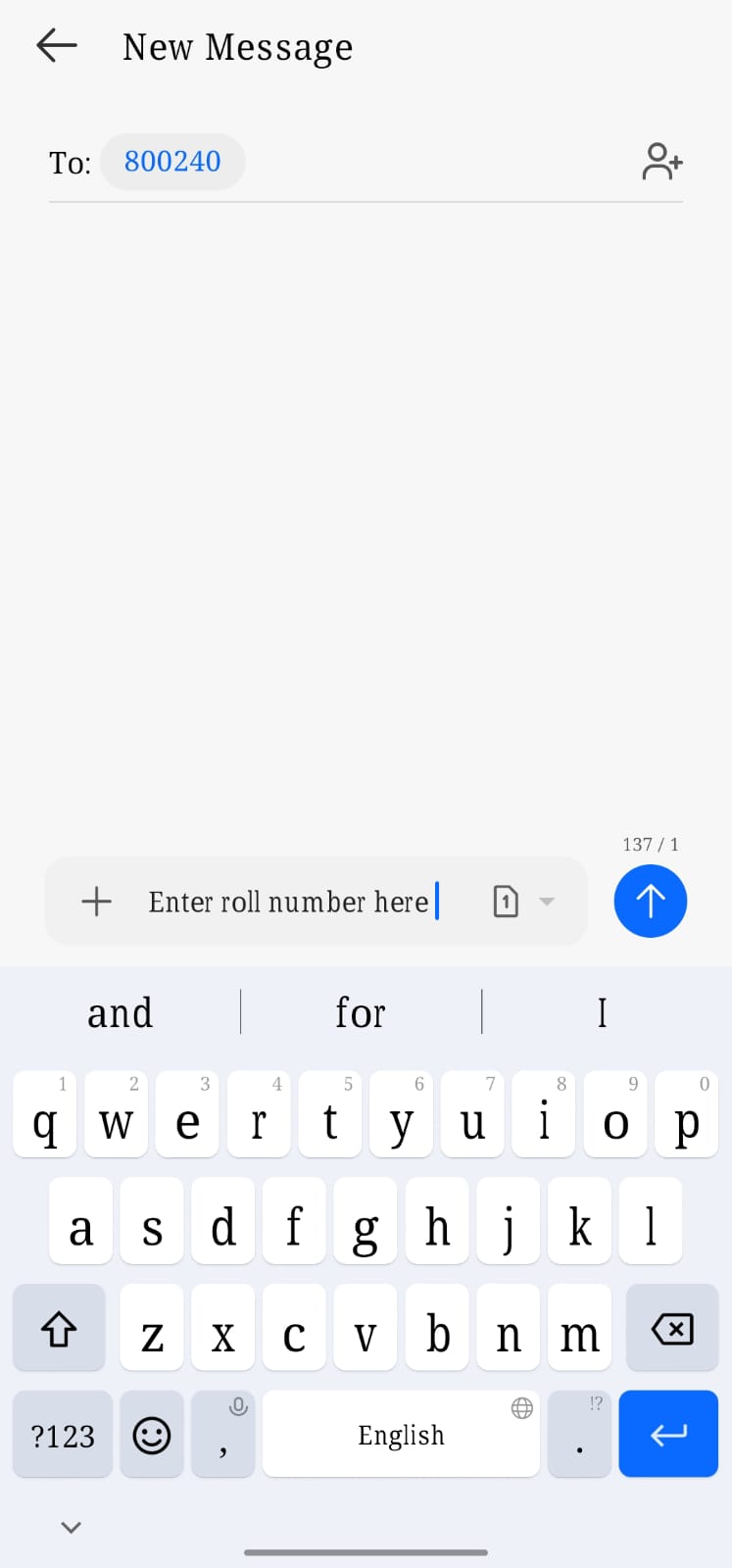The image size is (732, 1568).
Task: Hide the keyboard with down chevron
Action: click(x=71, y=1527)
